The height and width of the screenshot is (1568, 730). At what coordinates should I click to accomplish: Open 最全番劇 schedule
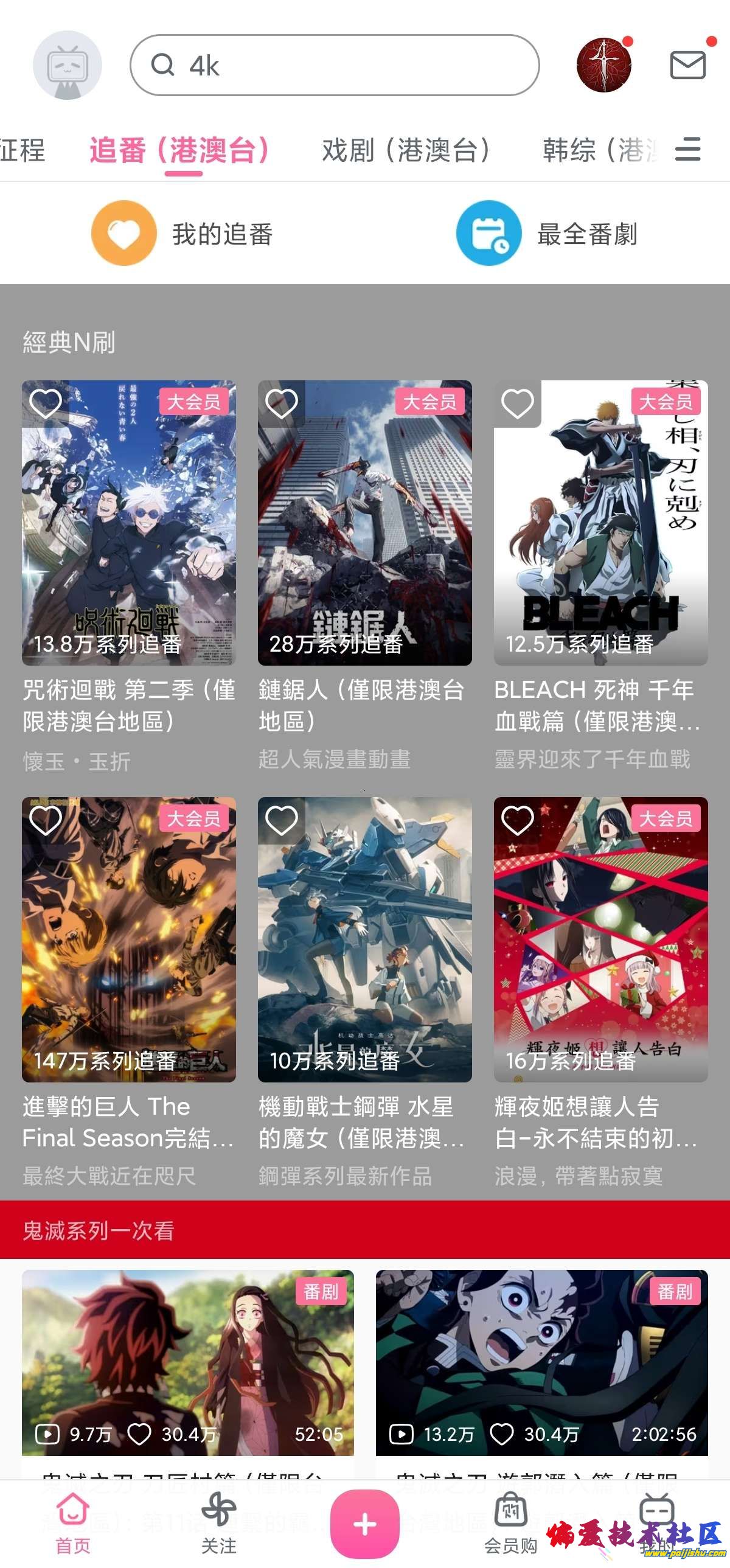pos(547,234)
